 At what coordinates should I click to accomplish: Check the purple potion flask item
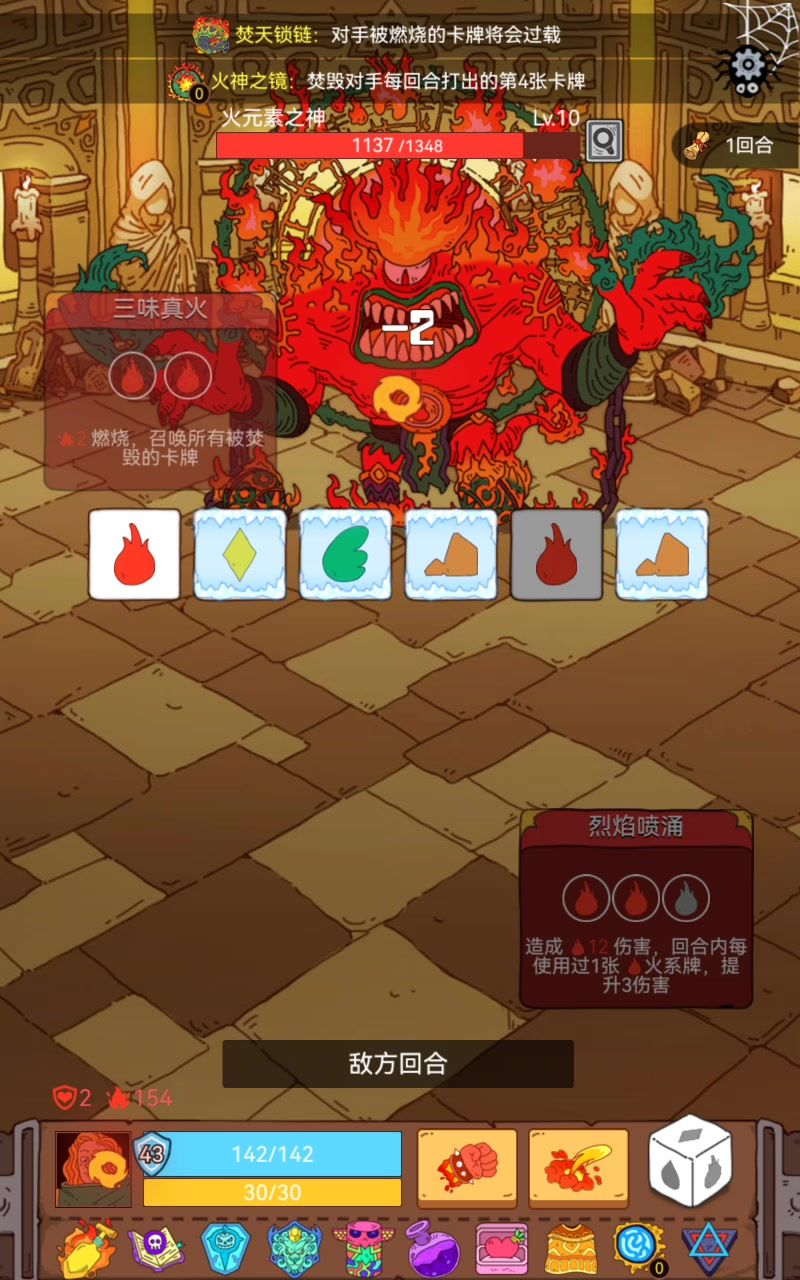(432, 1248)
